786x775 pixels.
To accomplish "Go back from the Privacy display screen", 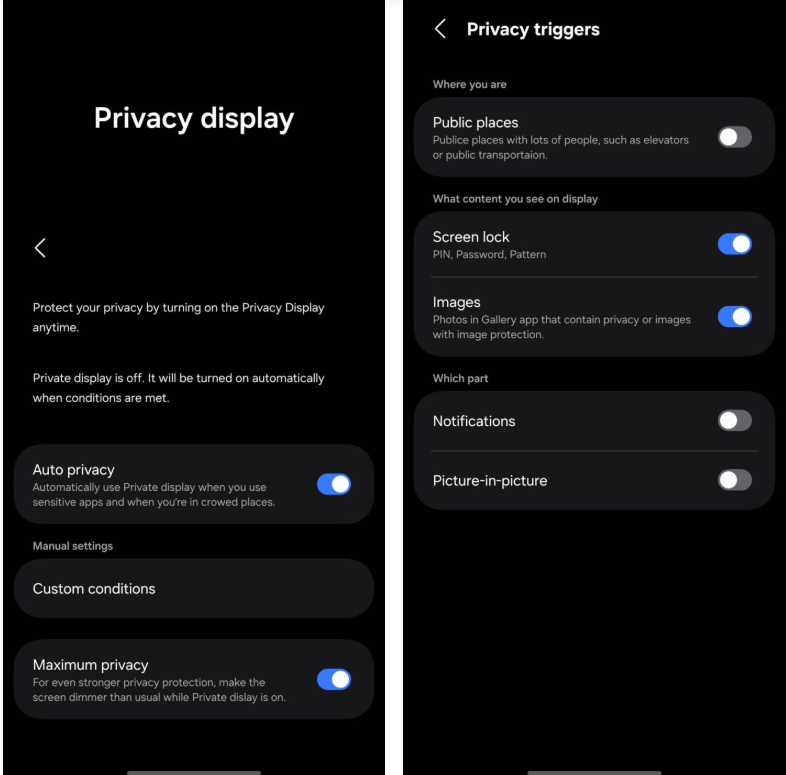I will [40, 248].
